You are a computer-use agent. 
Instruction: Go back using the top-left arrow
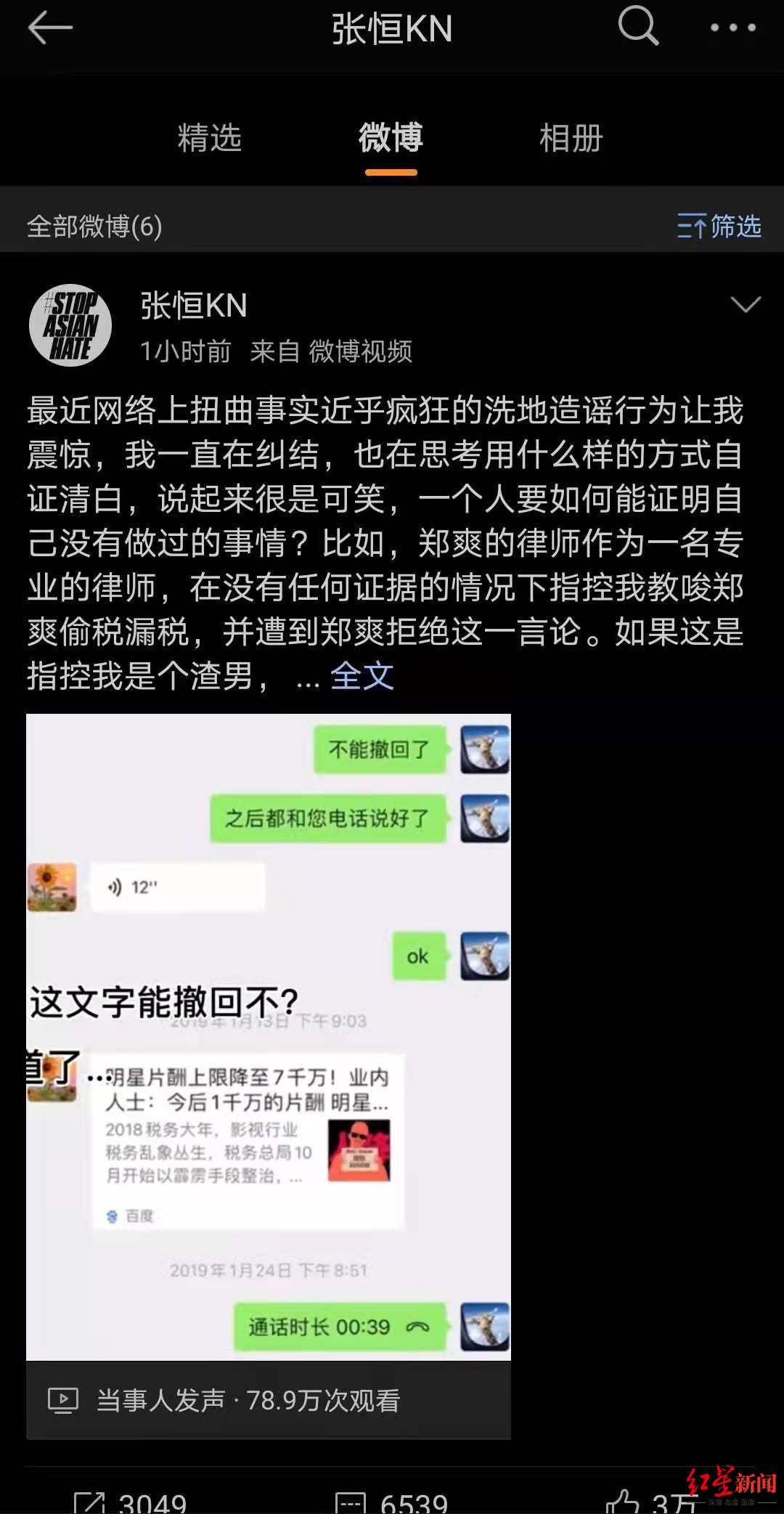50,29
